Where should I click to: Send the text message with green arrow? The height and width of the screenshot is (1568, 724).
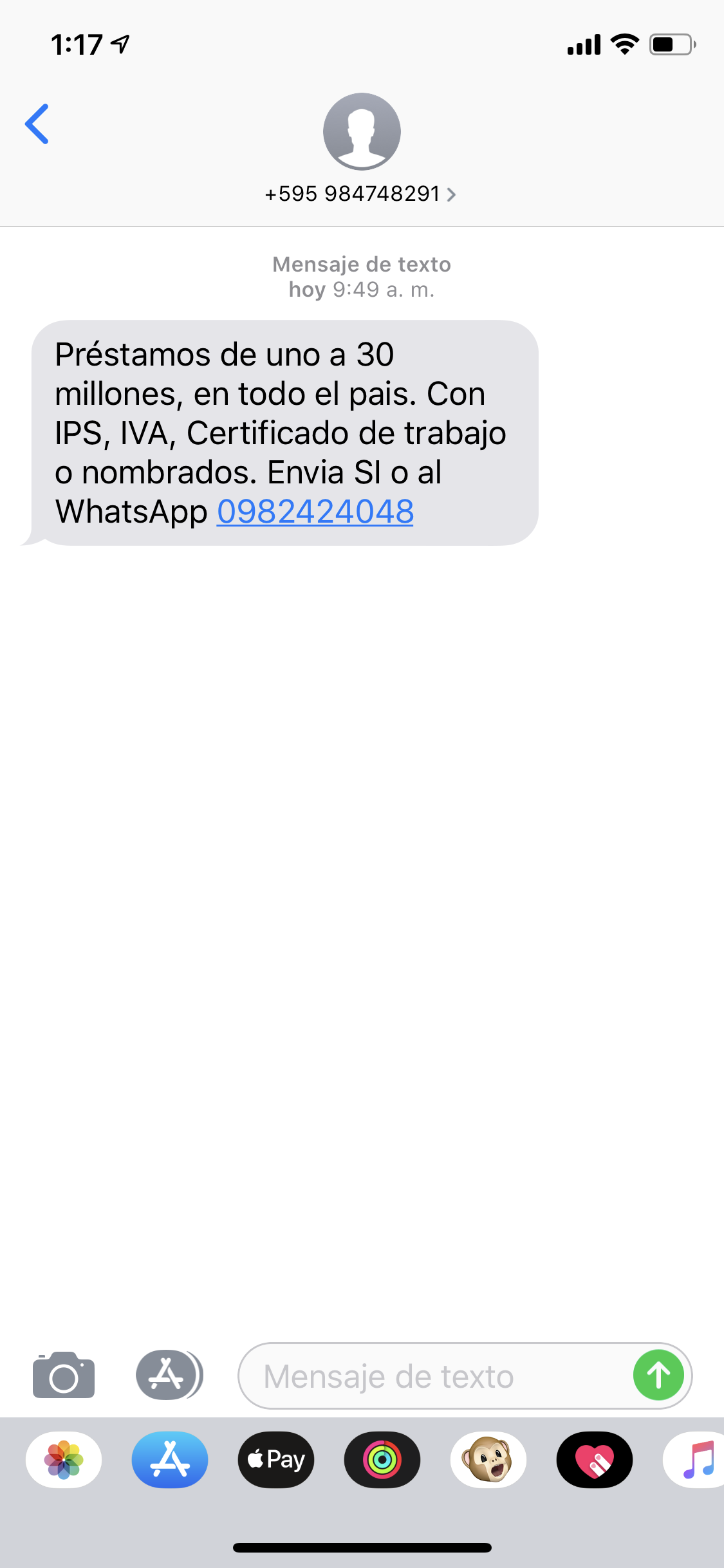658,1376
